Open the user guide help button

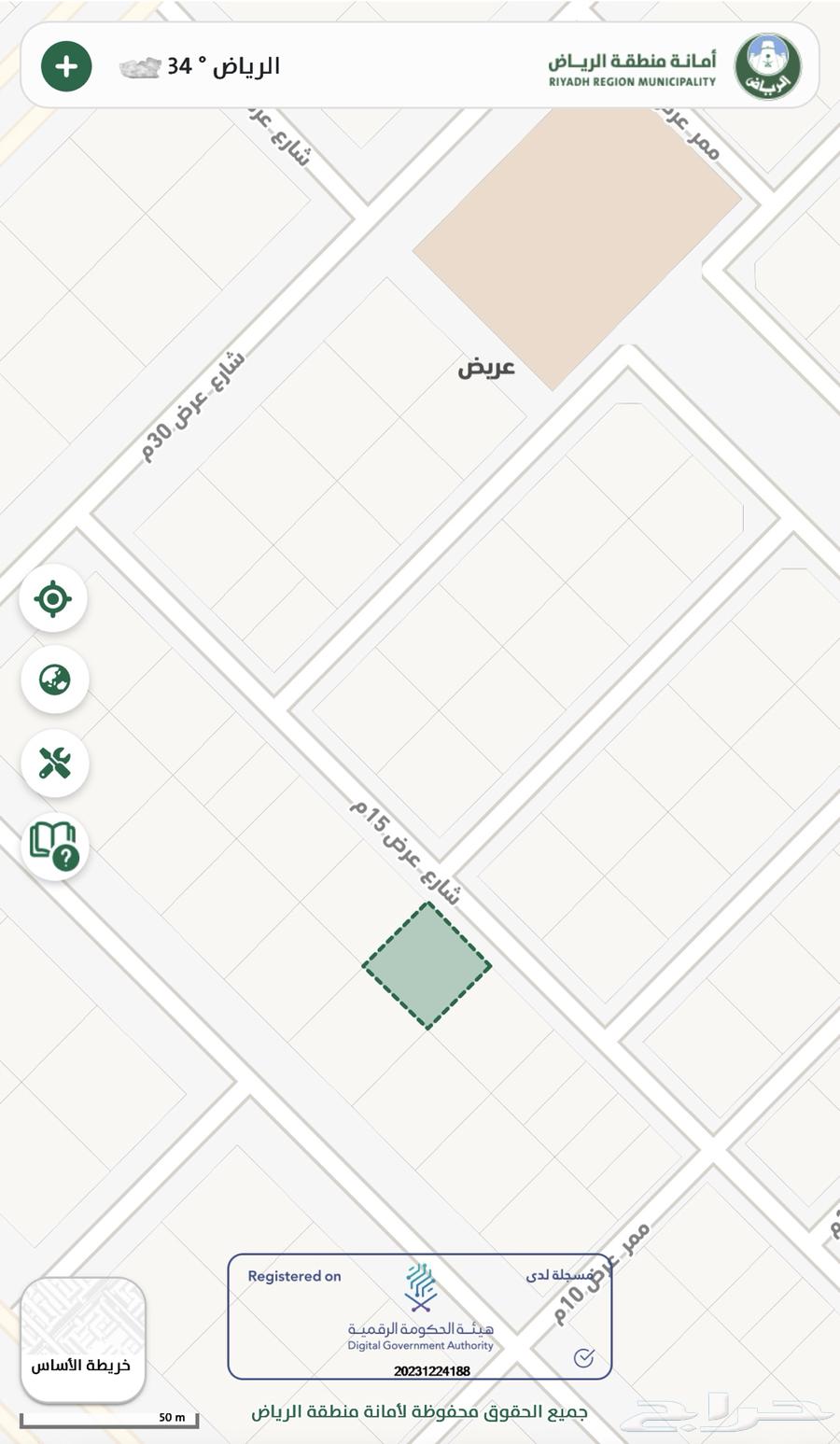(x=54, y=846)
